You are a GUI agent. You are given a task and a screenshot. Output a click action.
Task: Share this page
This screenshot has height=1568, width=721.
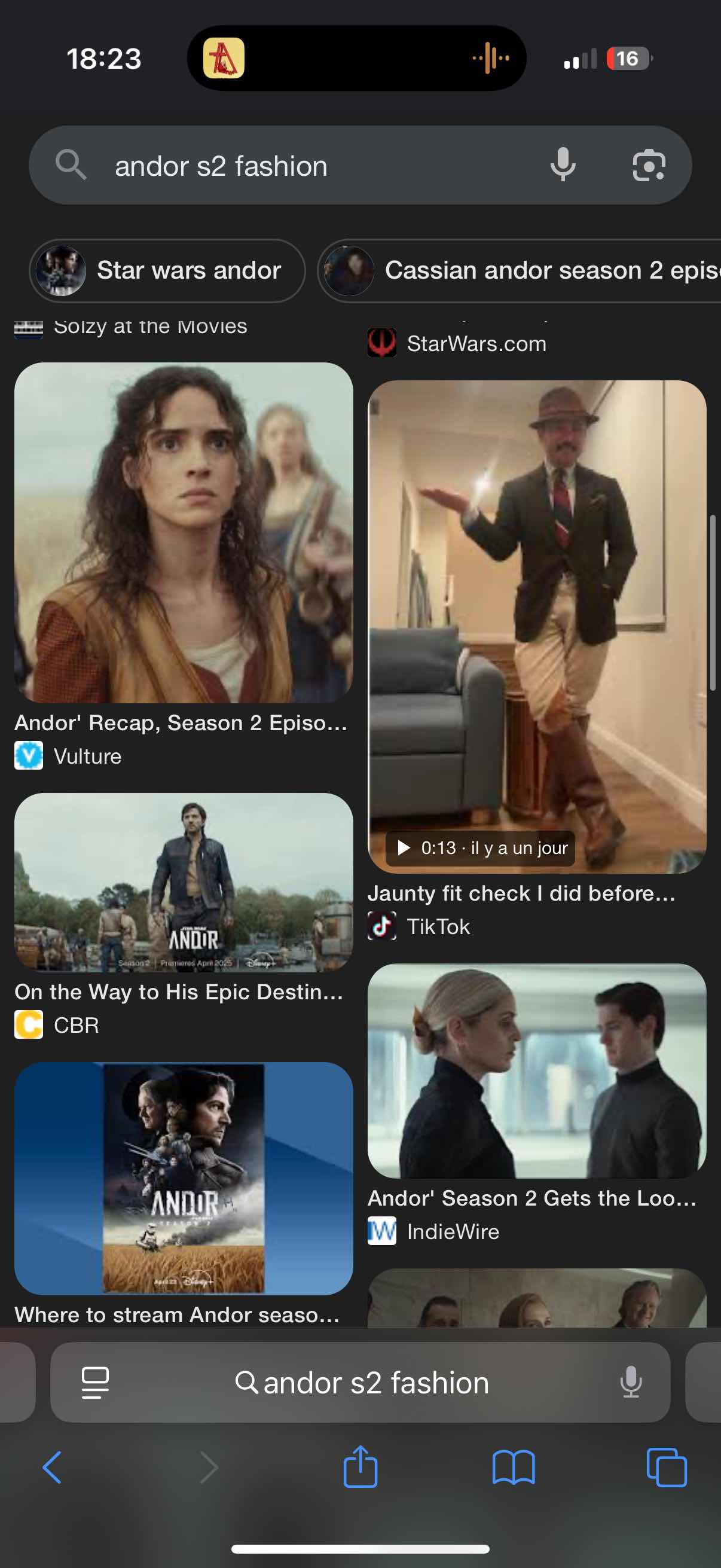point(360,1468)
